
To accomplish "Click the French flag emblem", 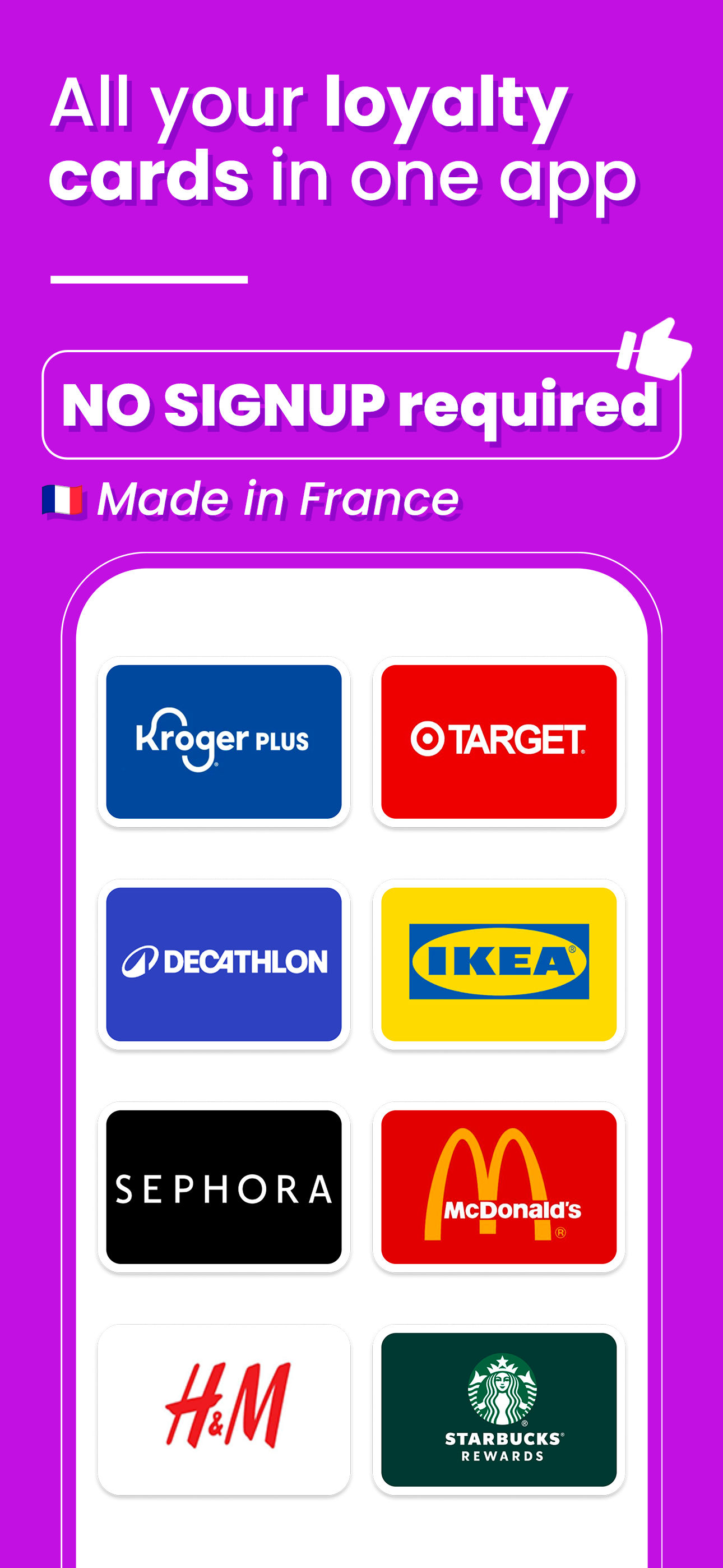I will [x=63, y=499].
